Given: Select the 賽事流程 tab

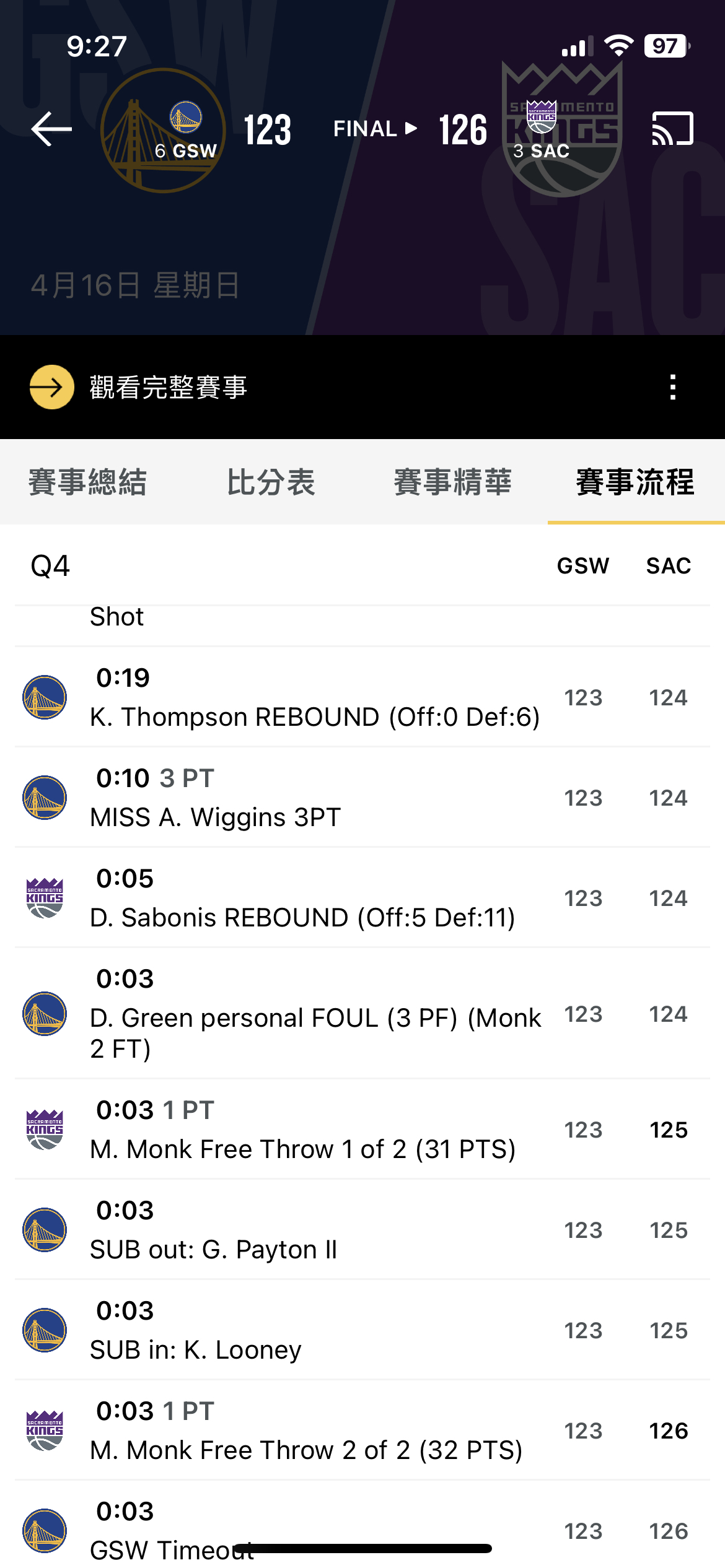Looking at the screenshot, I should pos(636,482).
